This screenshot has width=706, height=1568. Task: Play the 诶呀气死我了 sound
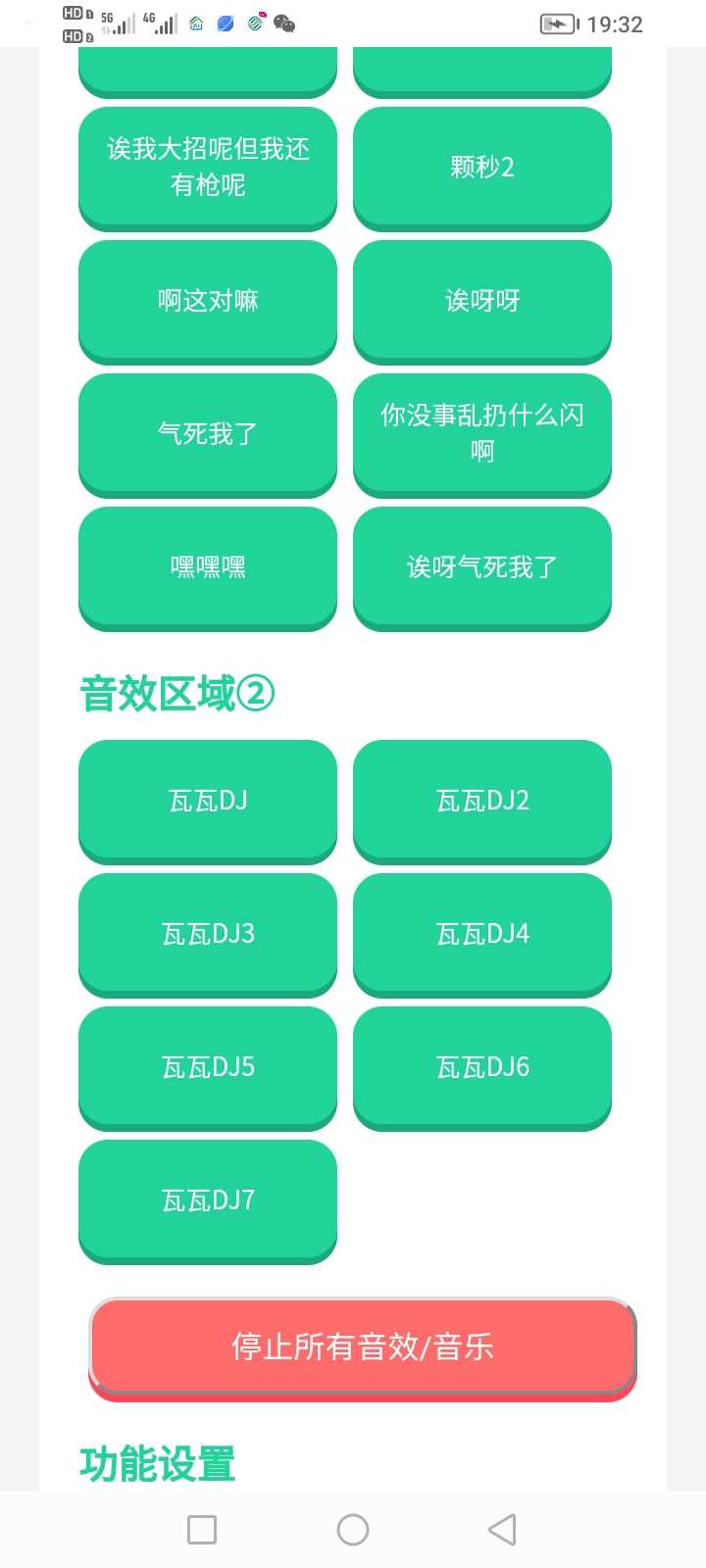tap(481, 566)
